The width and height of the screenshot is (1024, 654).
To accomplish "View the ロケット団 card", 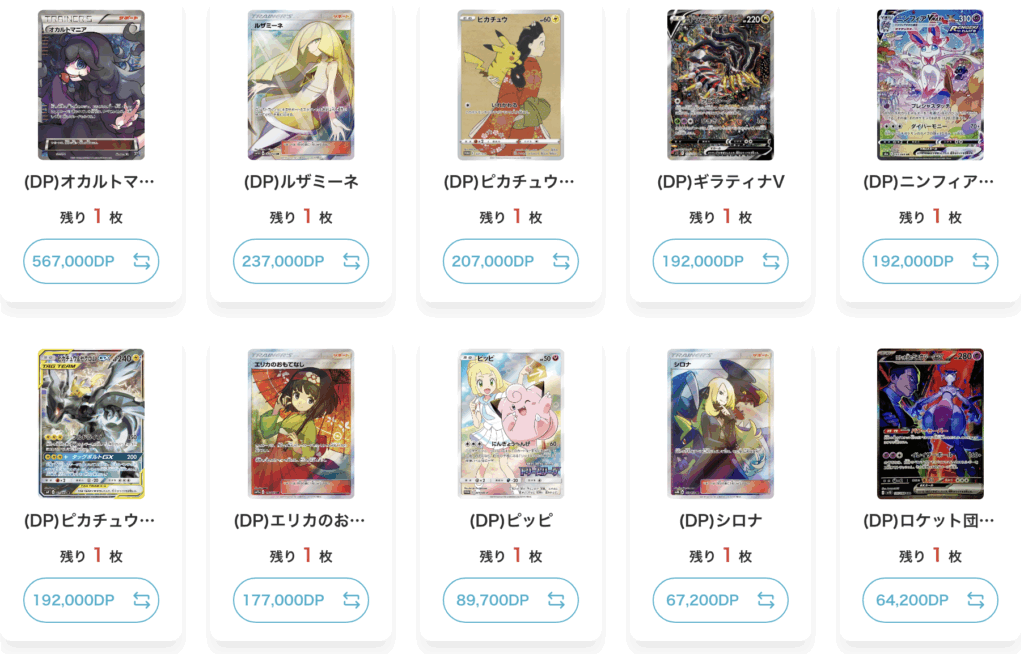I will pos(929,423).
